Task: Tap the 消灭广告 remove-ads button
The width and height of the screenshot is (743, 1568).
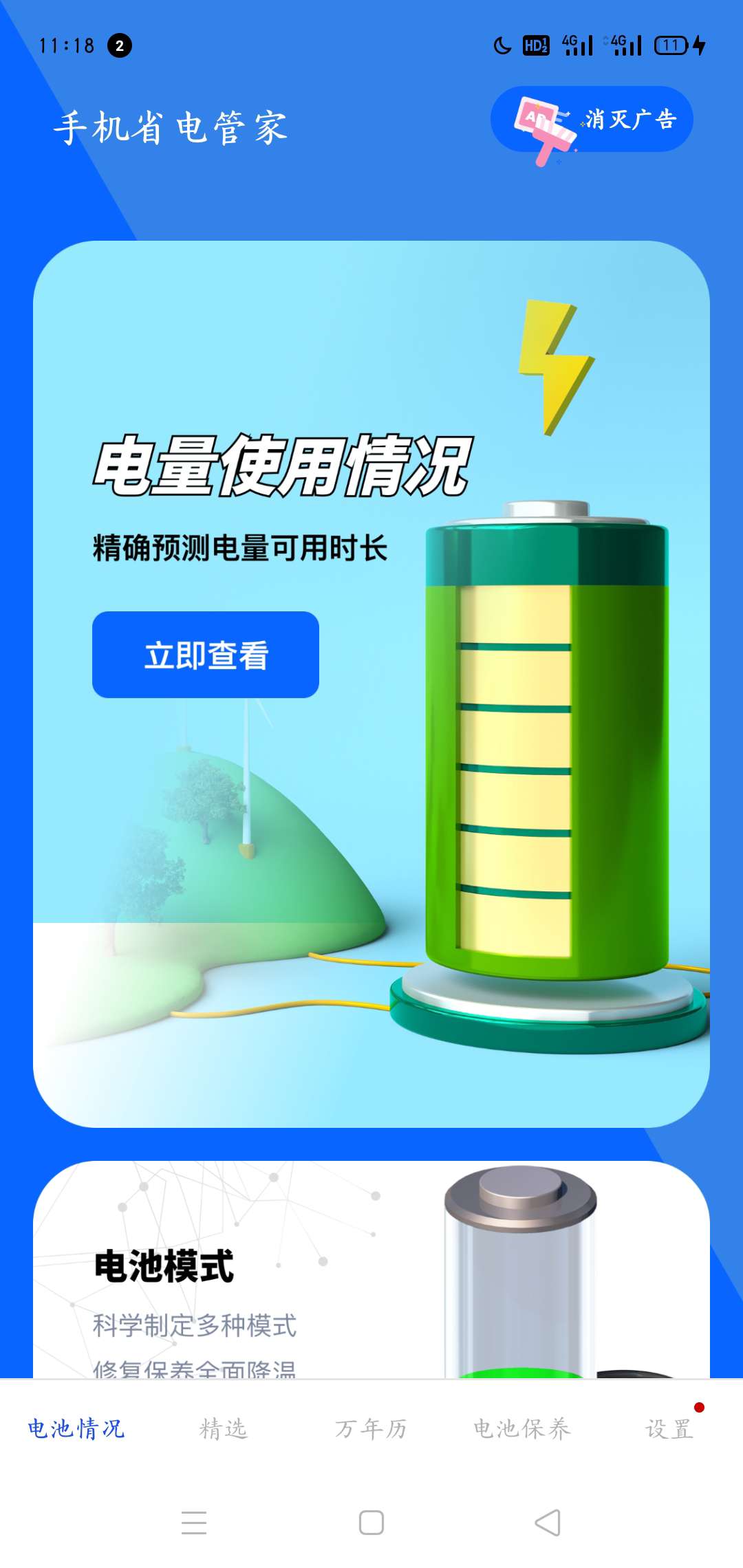Action: point(592,120)
